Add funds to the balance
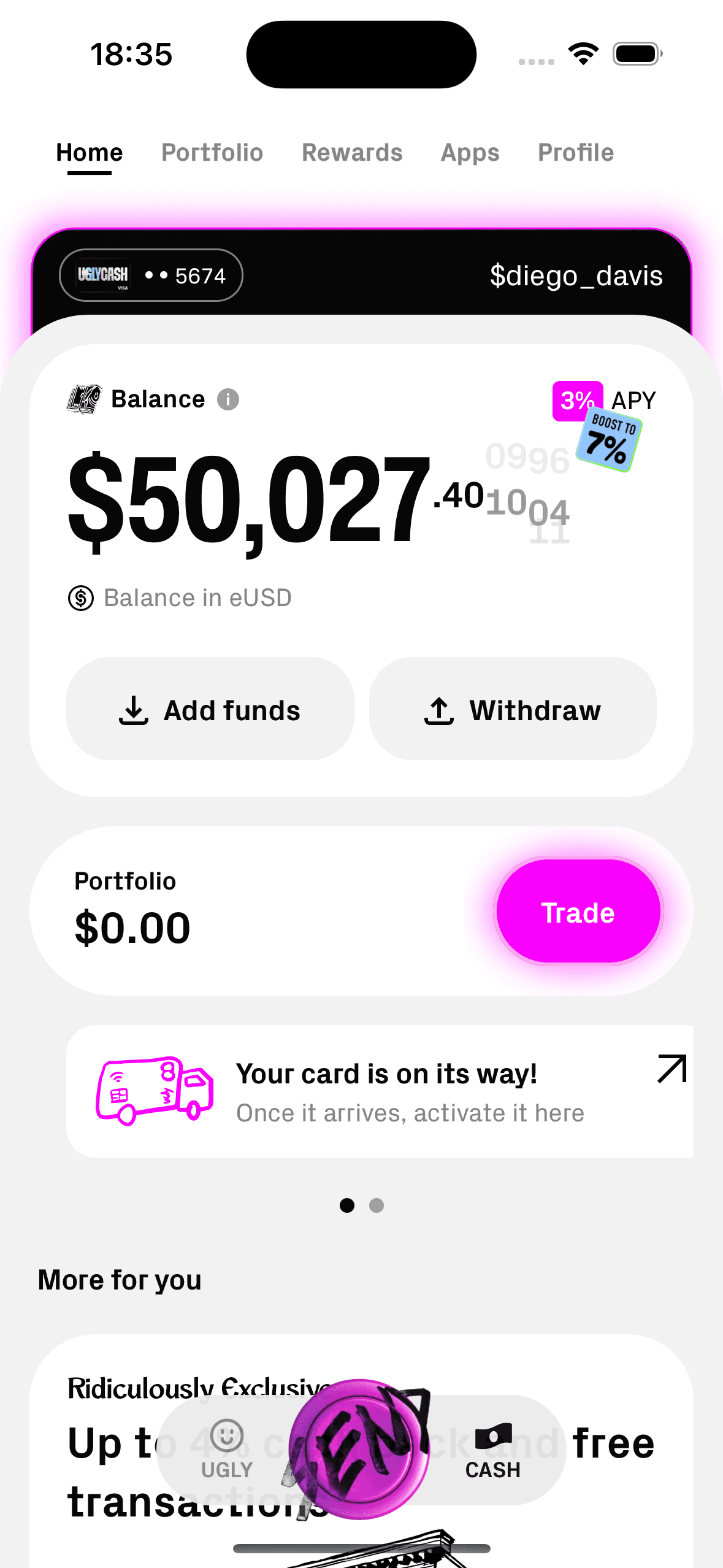 [210, 709]
